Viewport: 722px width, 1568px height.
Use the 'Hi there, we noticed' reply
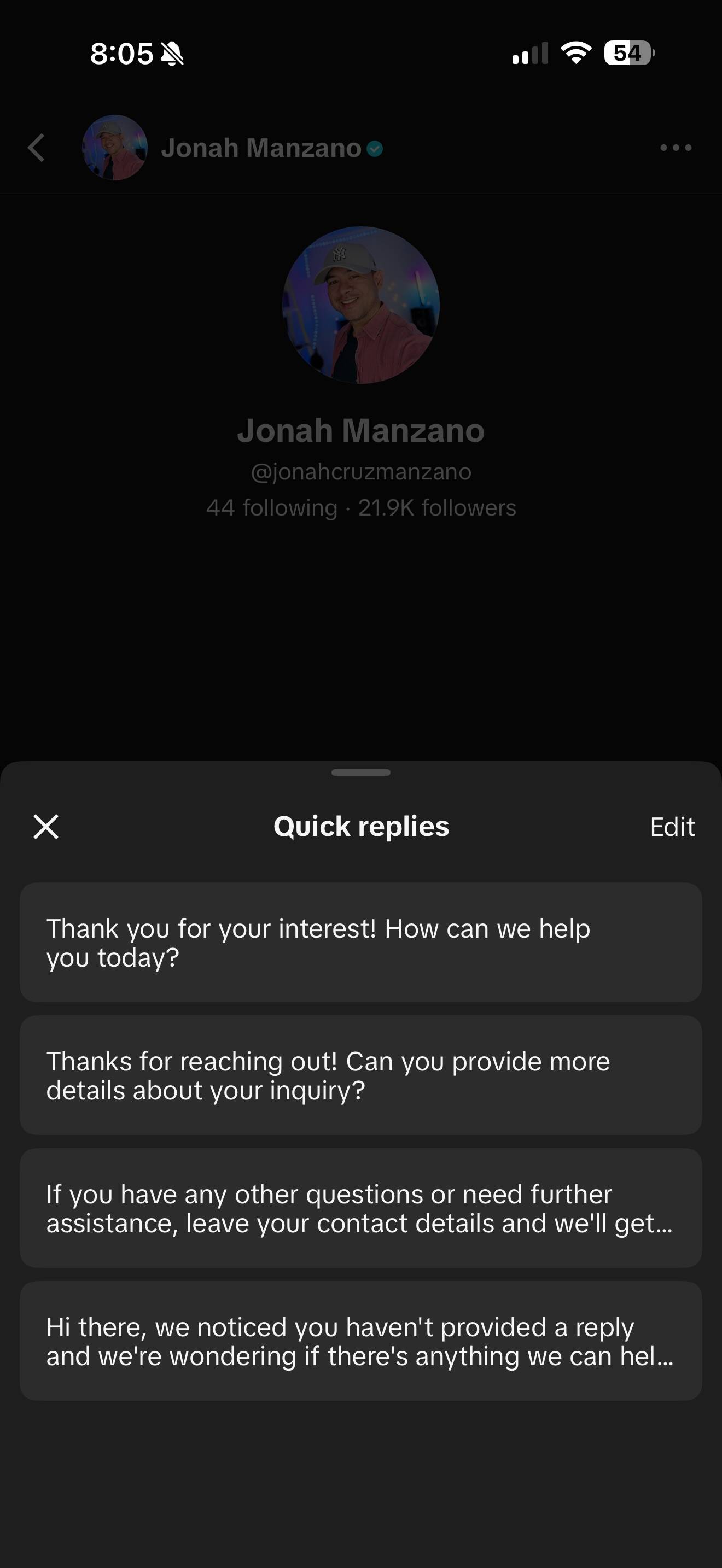click(x=361, y=1341)
